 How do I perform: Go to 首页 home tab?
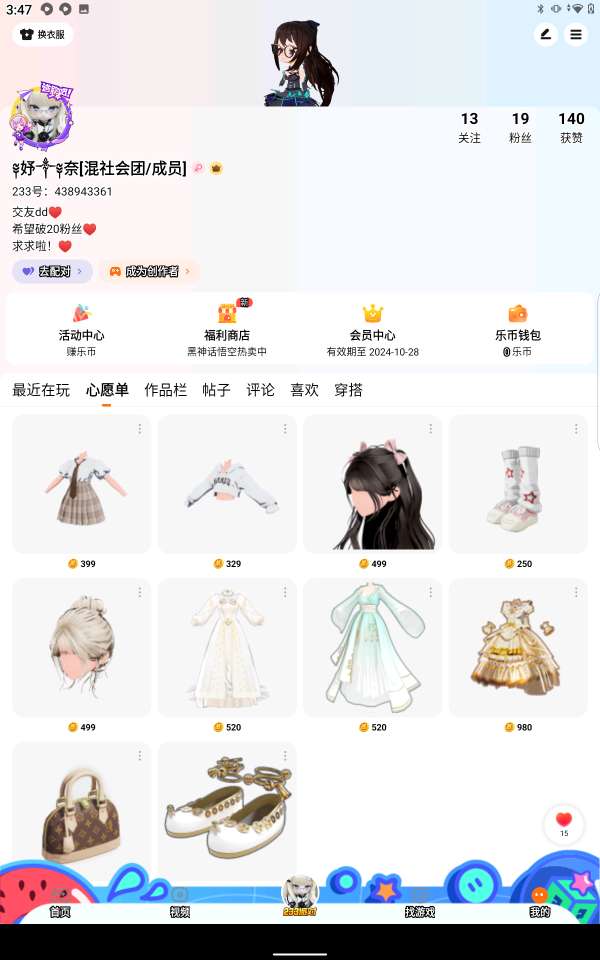[x=60, y=904]
